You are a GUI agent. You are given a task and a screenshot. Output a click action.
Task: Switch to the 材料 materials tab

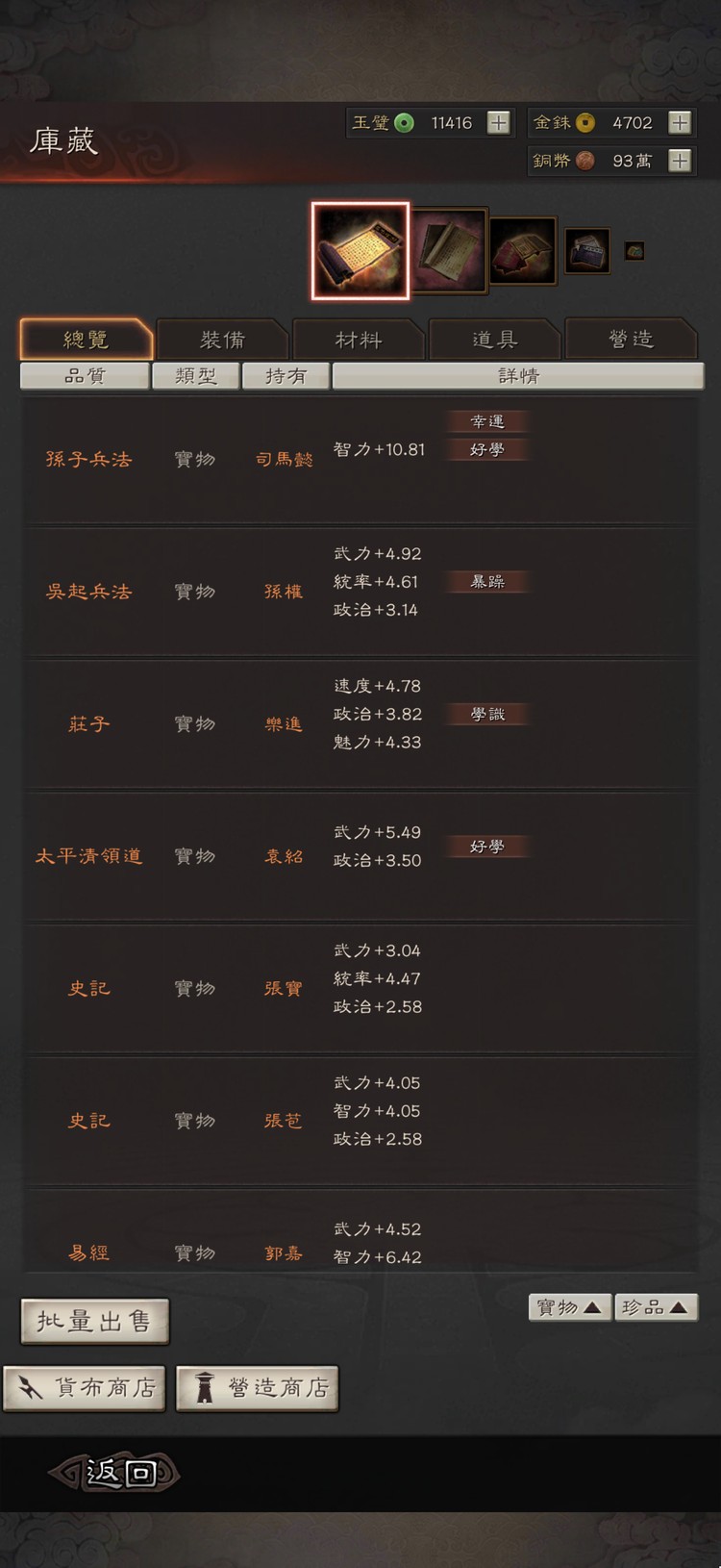pos(360,339)
